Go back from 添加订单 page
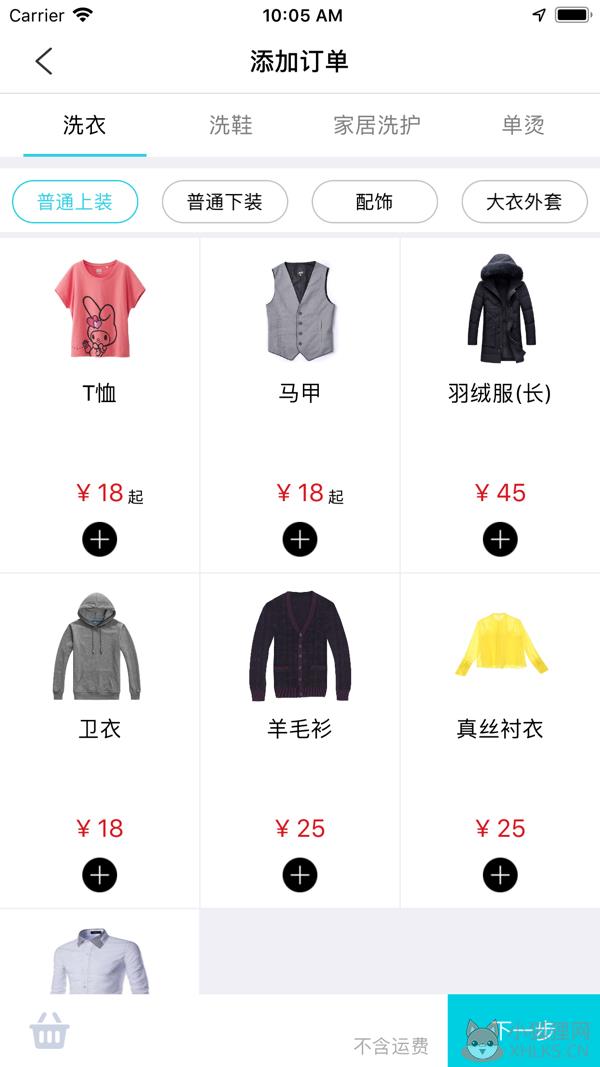Screen dimensions: 600x1067 pos(44,61)
